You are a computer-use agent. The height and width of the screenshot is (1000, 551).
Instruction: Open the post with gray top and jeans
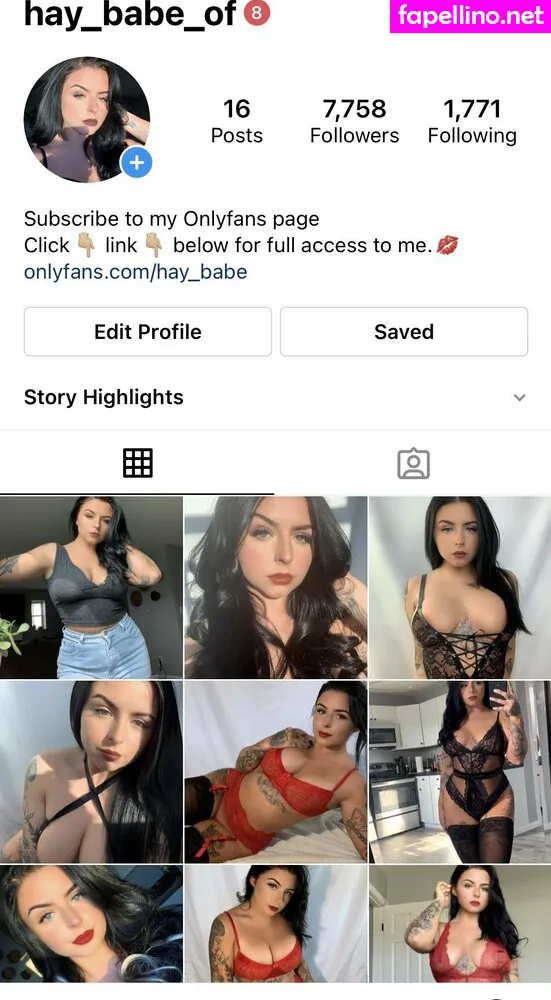click(x=91, y=587)
